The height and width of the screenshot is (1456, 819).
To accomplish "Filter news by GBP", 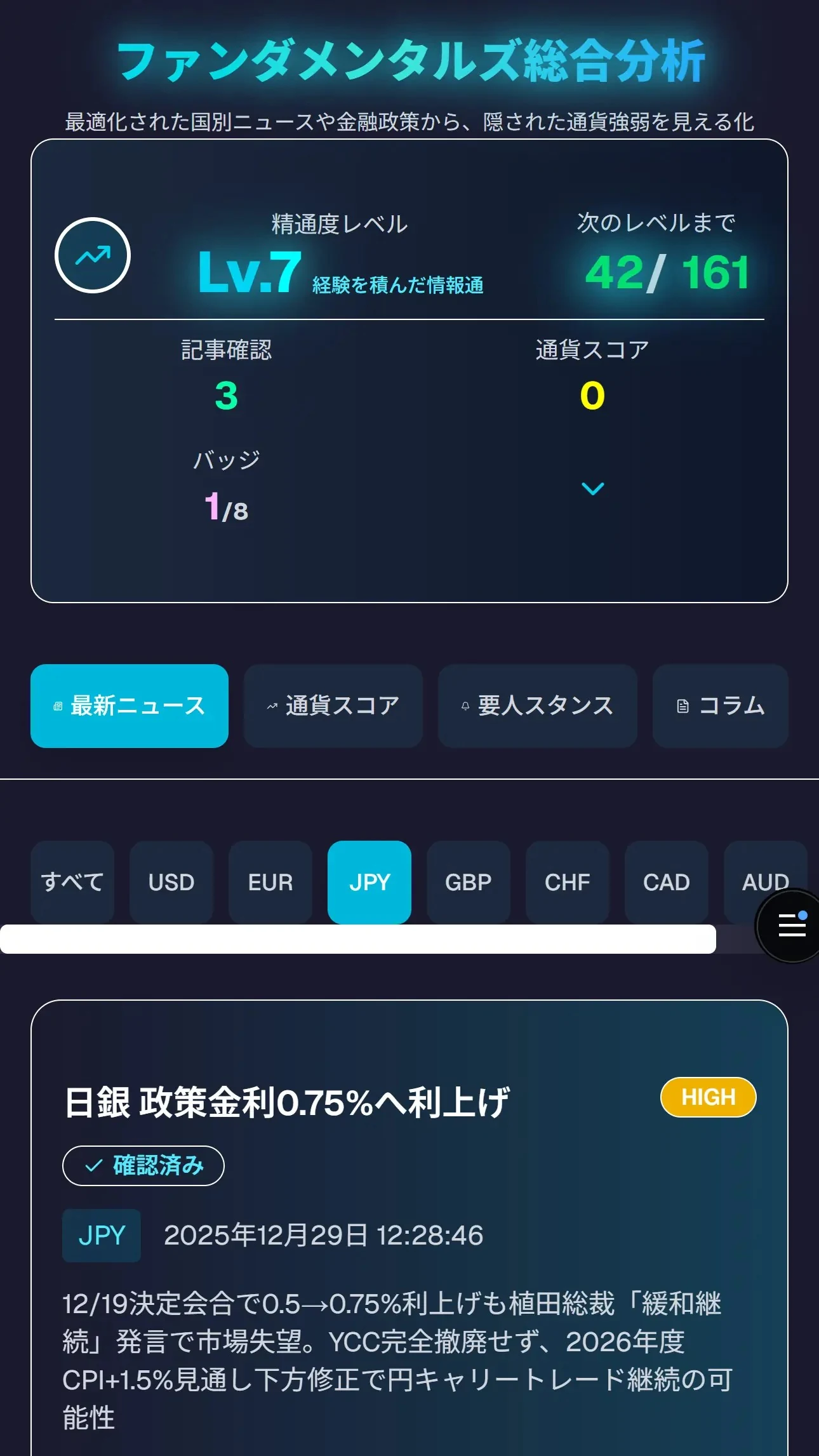I will coord(469,881).
